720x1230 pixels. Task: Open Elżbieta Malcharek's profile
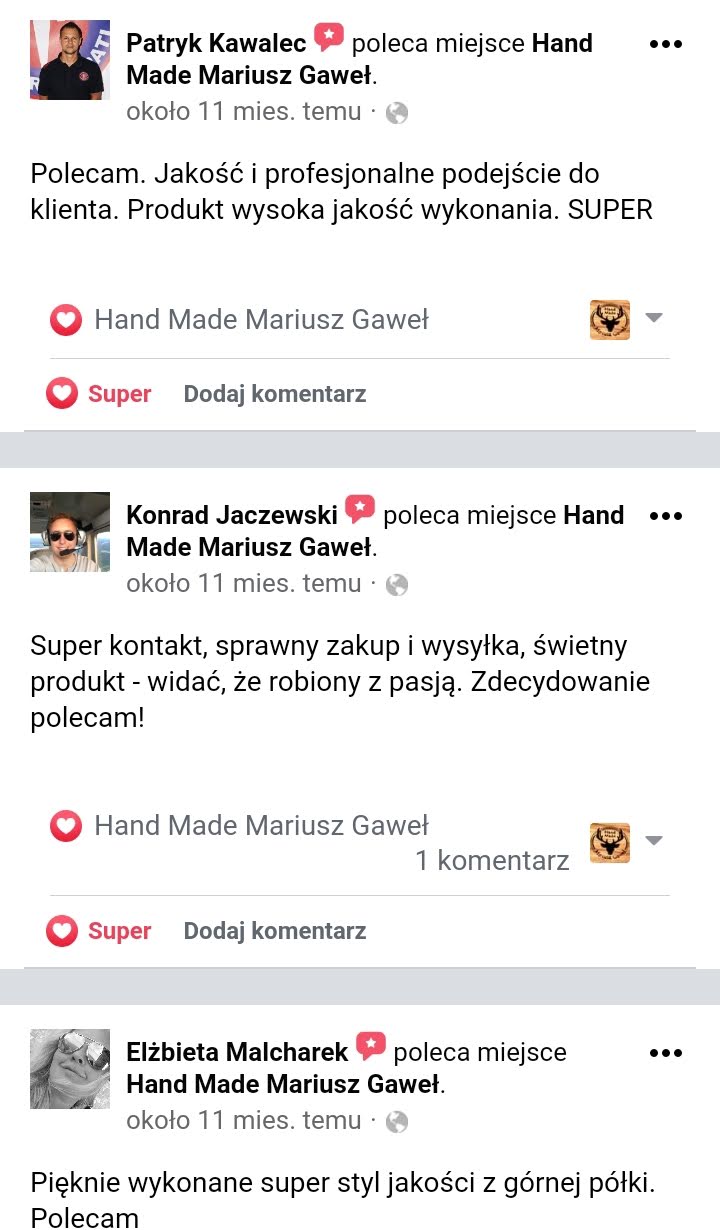[x=237, y=1053]
